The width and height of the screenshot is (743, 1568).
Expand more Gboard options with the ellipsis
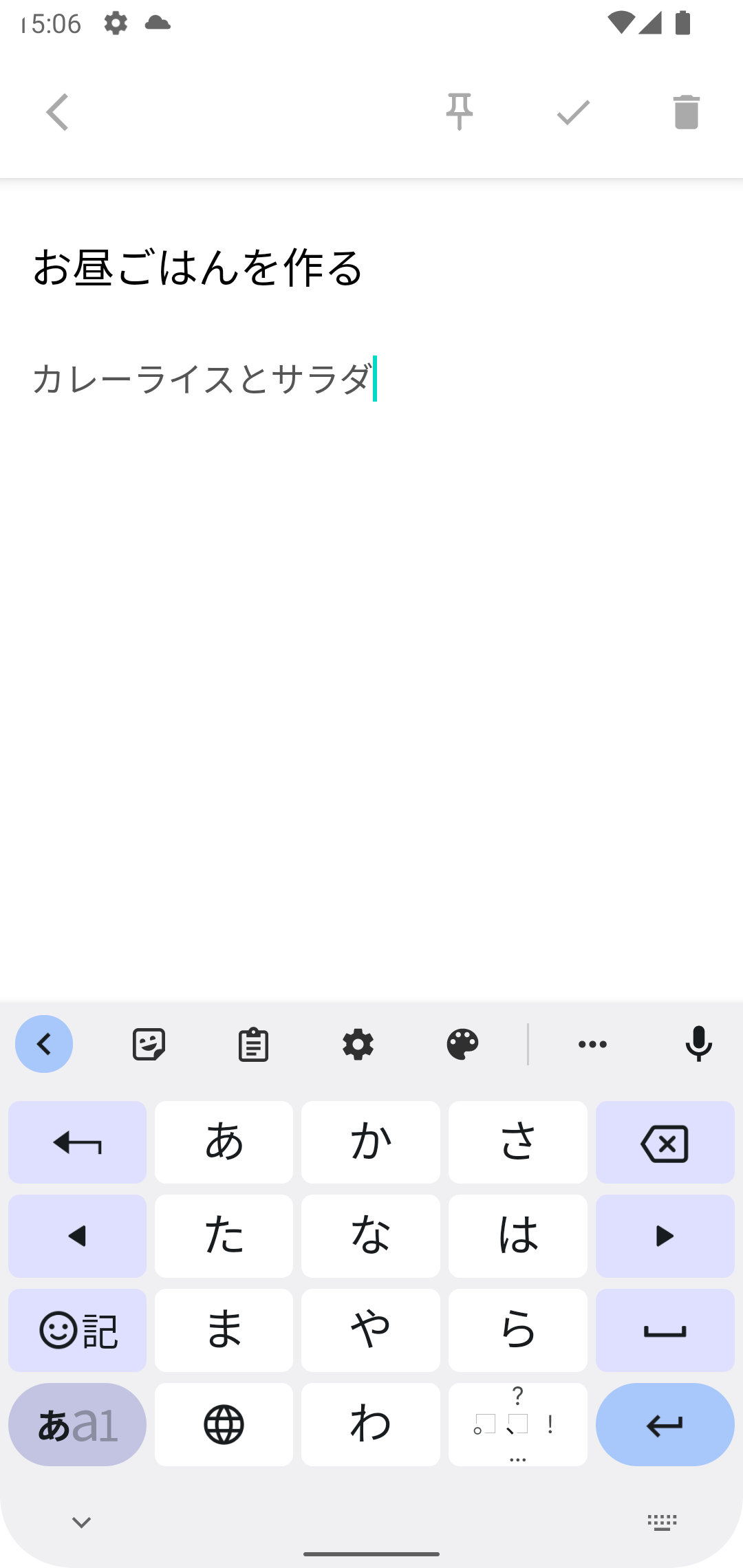tap(592, 1043)
